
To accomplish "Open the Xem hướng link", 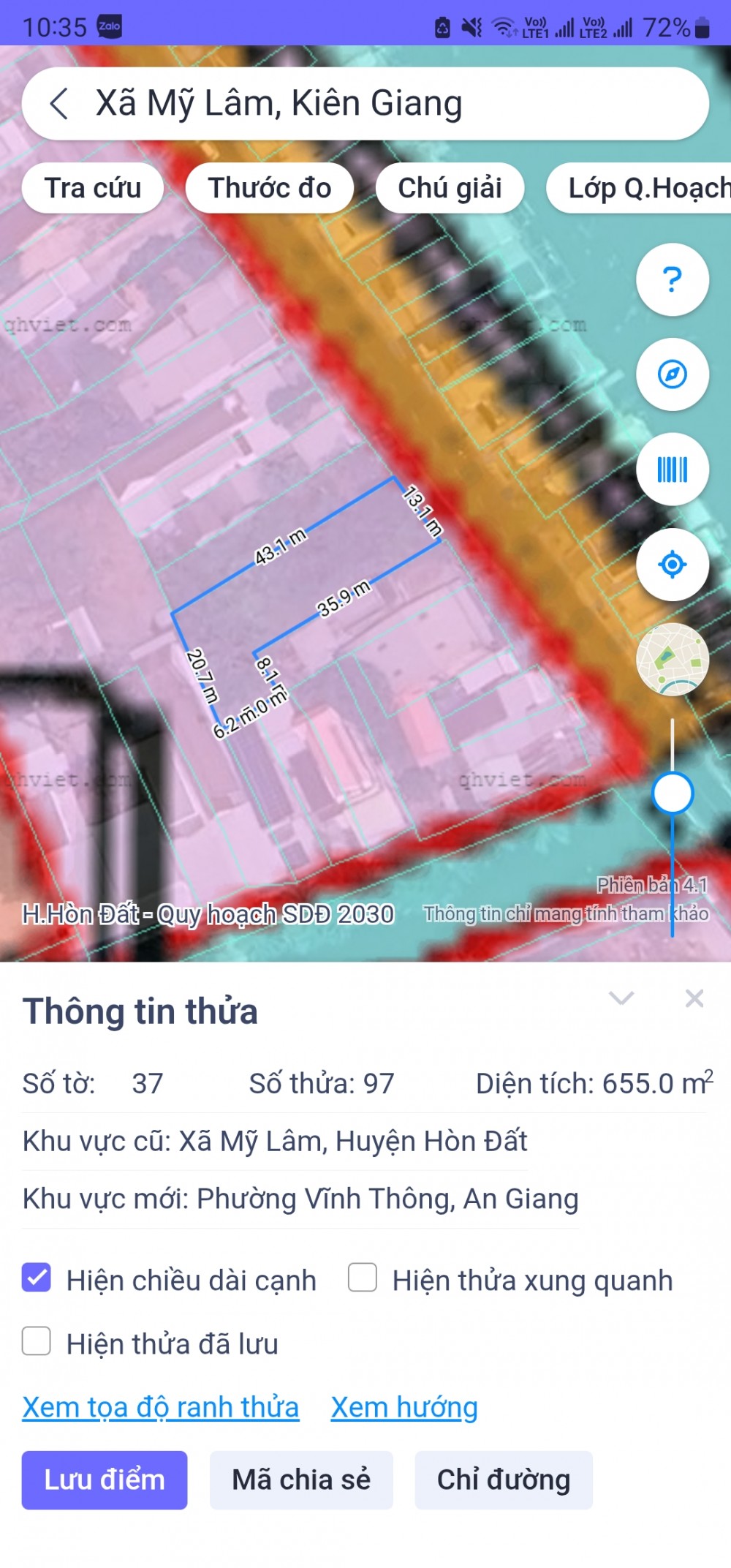I will click(404, 1407).
